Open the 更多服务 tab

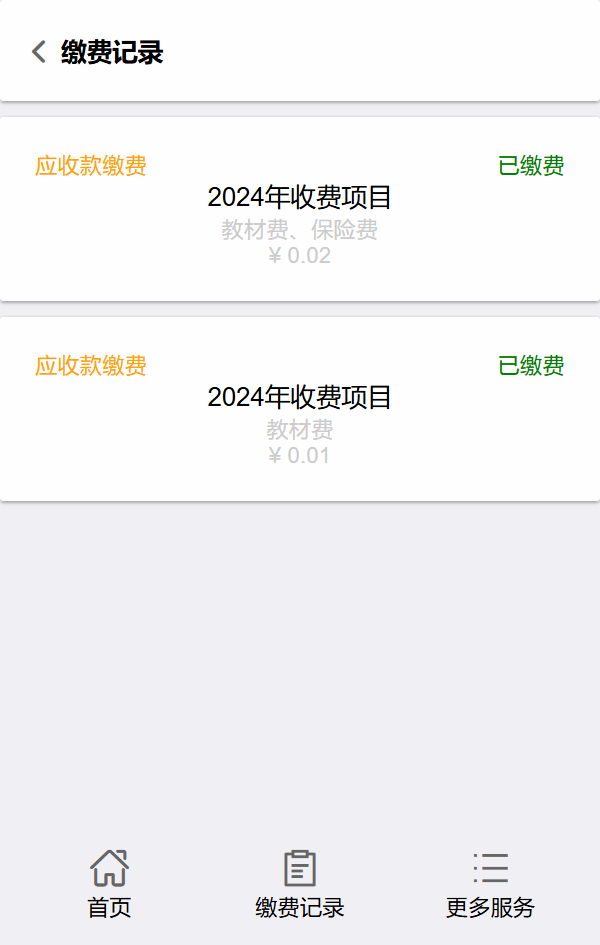[490, 883]
